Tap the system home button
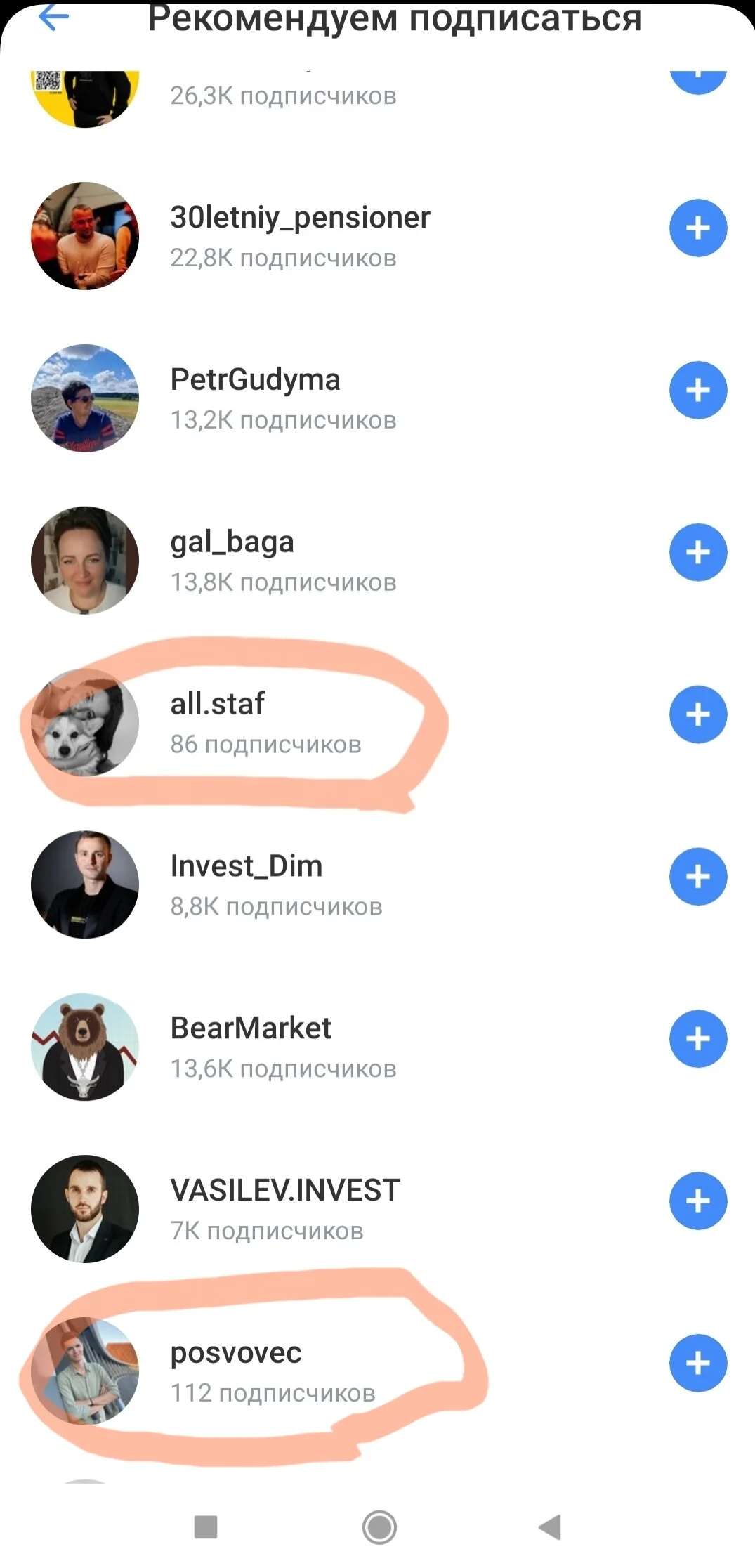This screenshot has height=1568, width=755. coord(379,1527)
